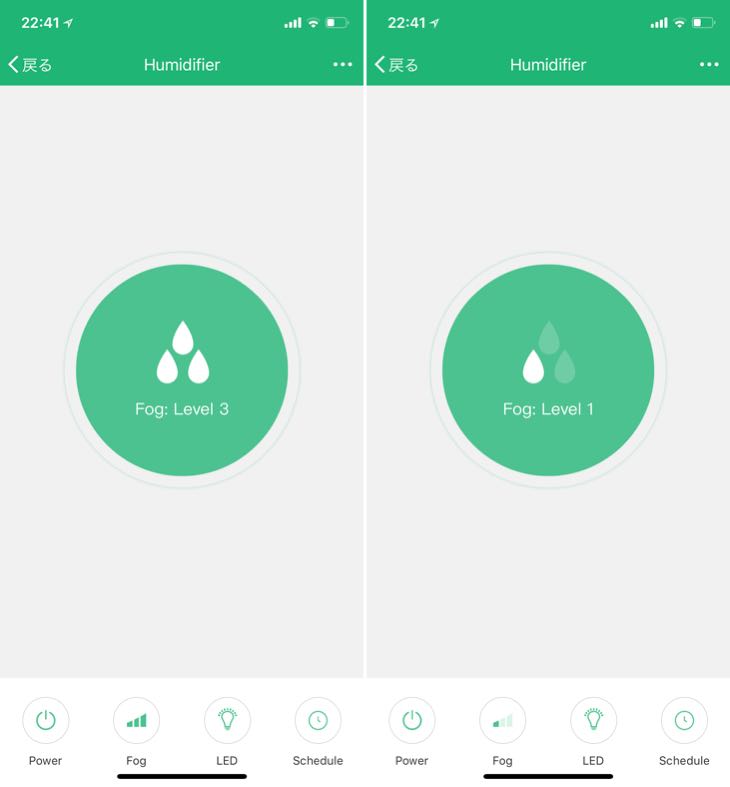This screenshot has height=787, width=730.
Task: Go back from the Level 1 Humidifier screen
Action: [x=396, y=65]
